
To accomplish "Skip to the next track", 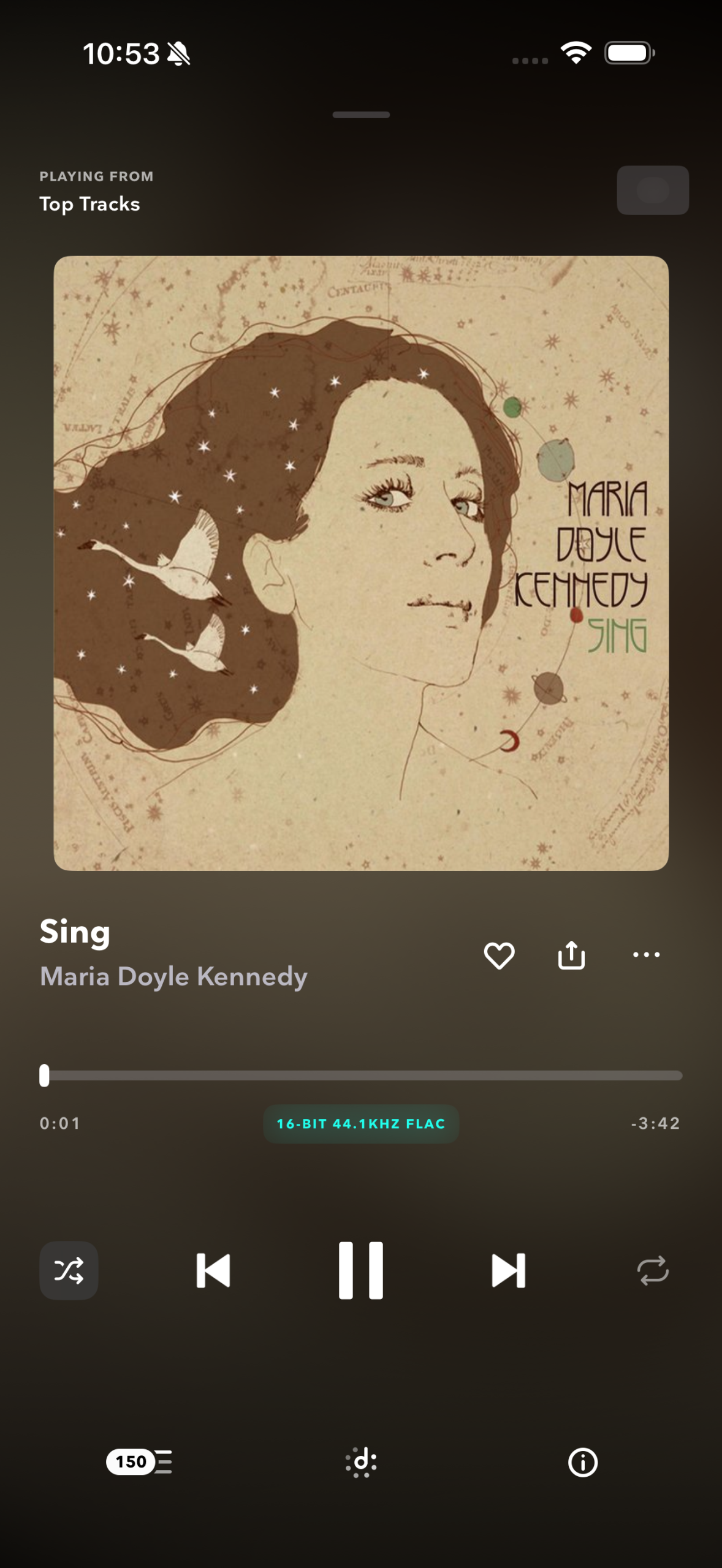I will (508, 1270).
